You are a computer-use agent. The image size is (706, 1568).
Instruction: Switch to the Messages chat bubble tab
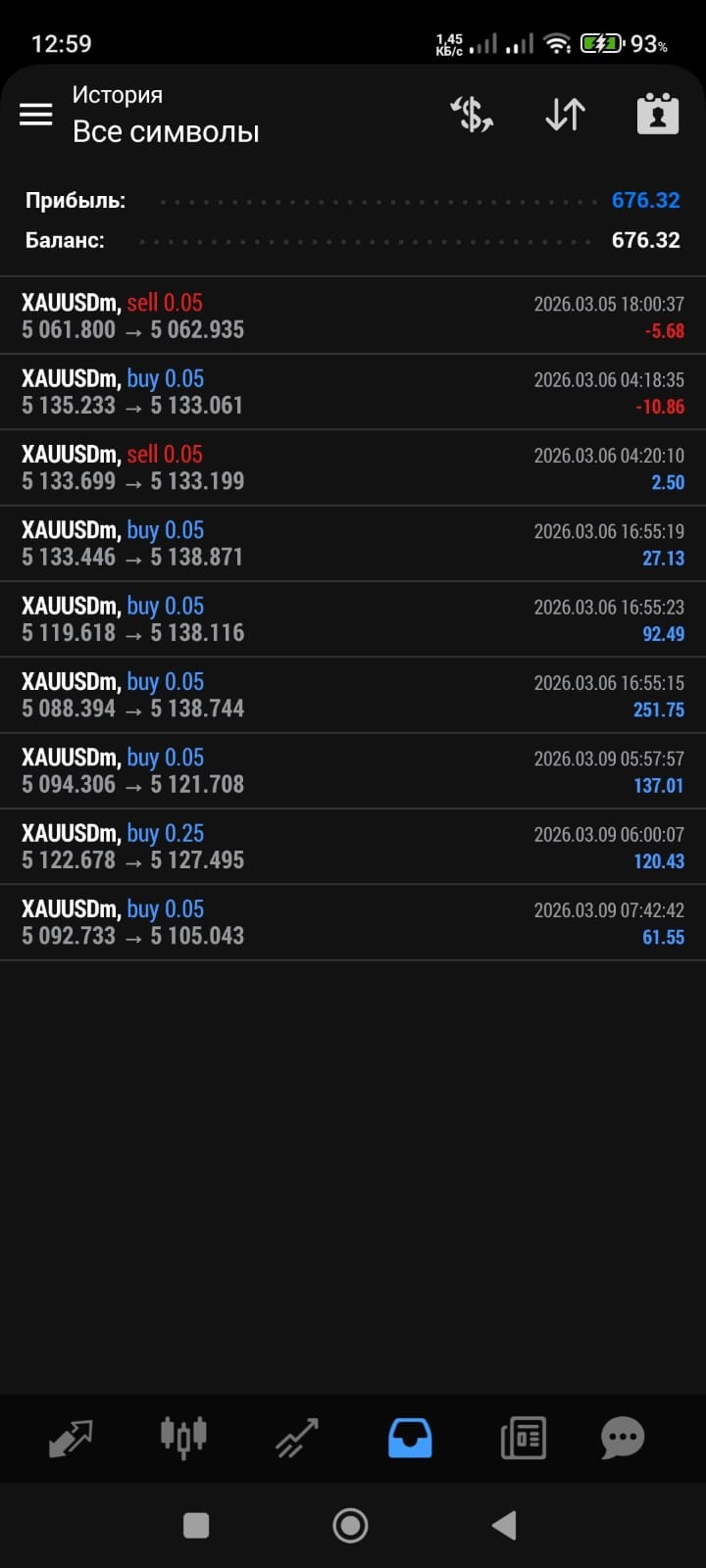coord(622,1438)
